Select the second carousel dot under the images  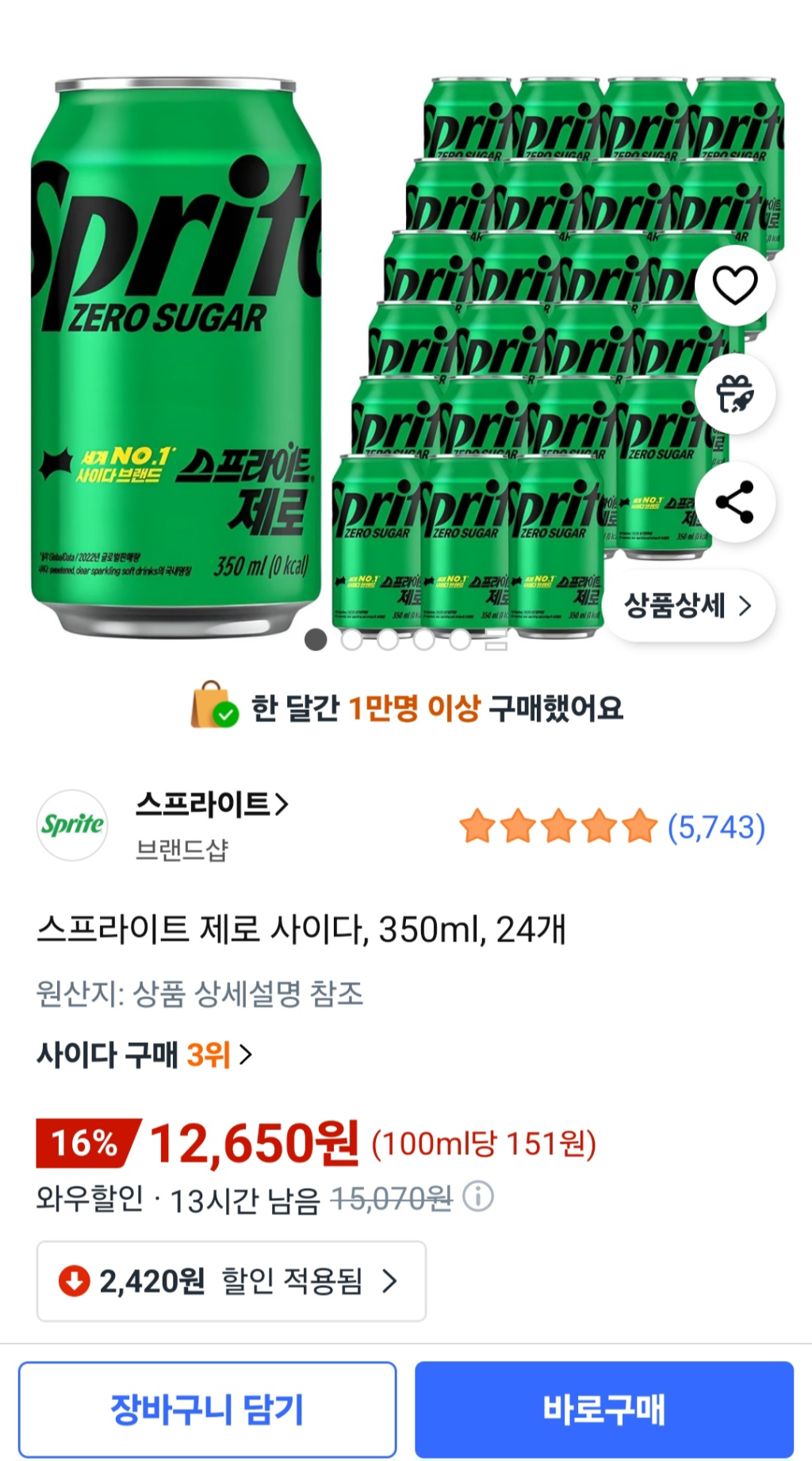click(351, 641)
